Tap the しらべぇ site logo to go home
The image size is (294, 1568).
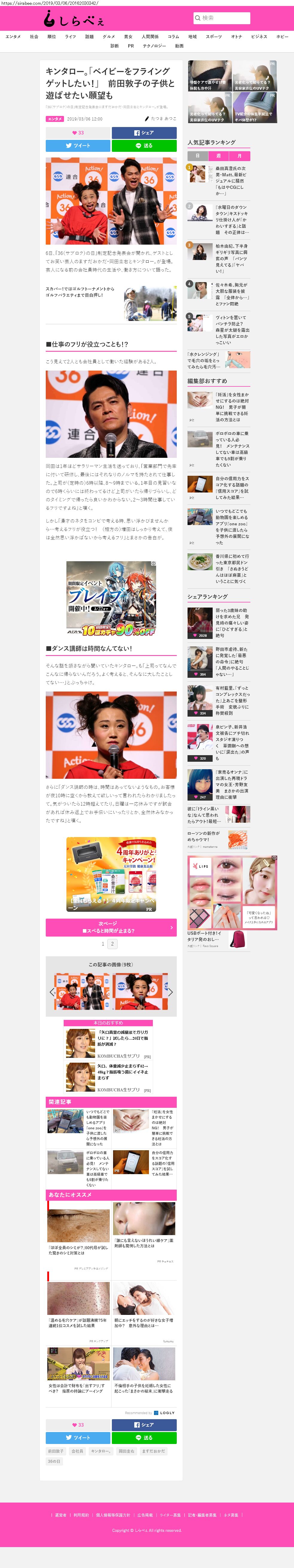point(74,19)
